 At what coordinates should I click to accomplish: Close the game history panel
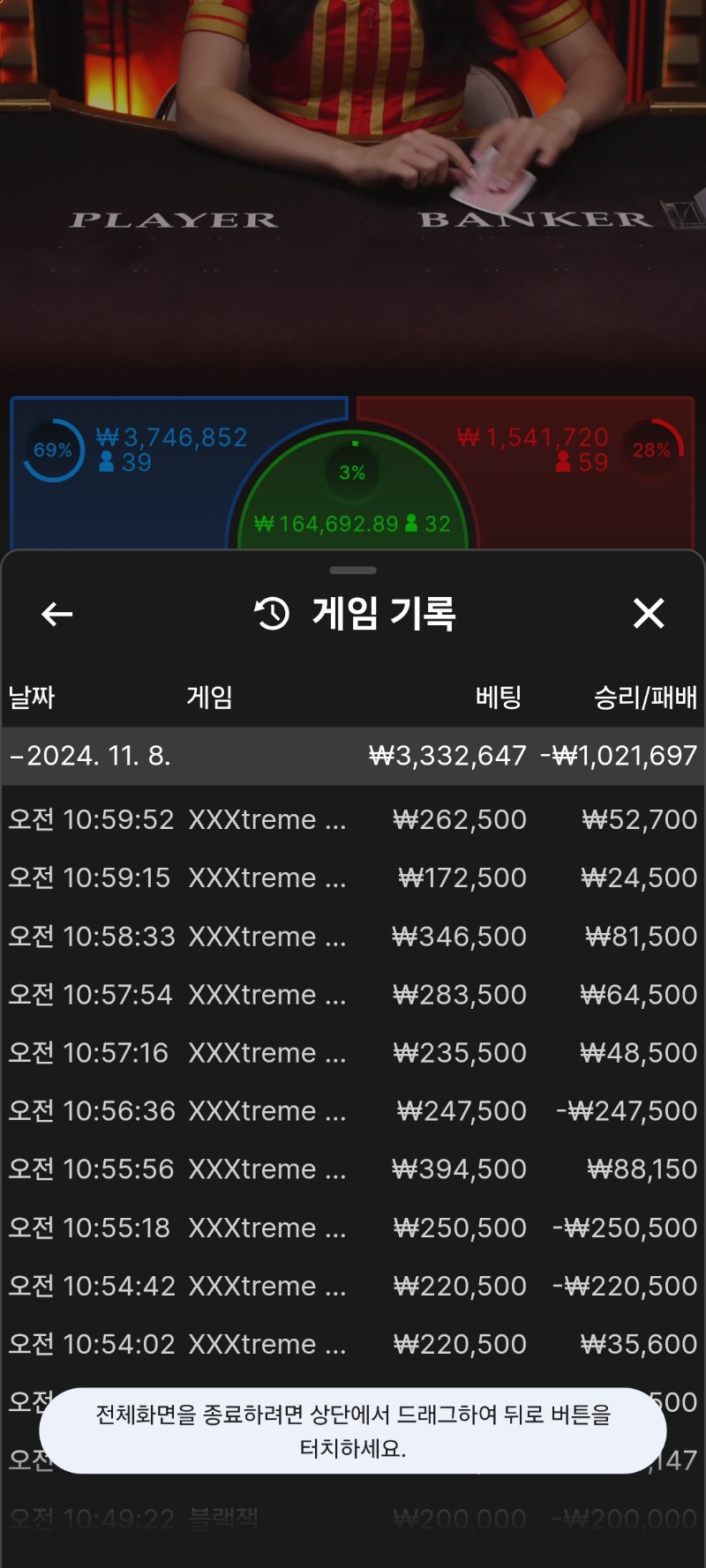[x=649, y=613]
